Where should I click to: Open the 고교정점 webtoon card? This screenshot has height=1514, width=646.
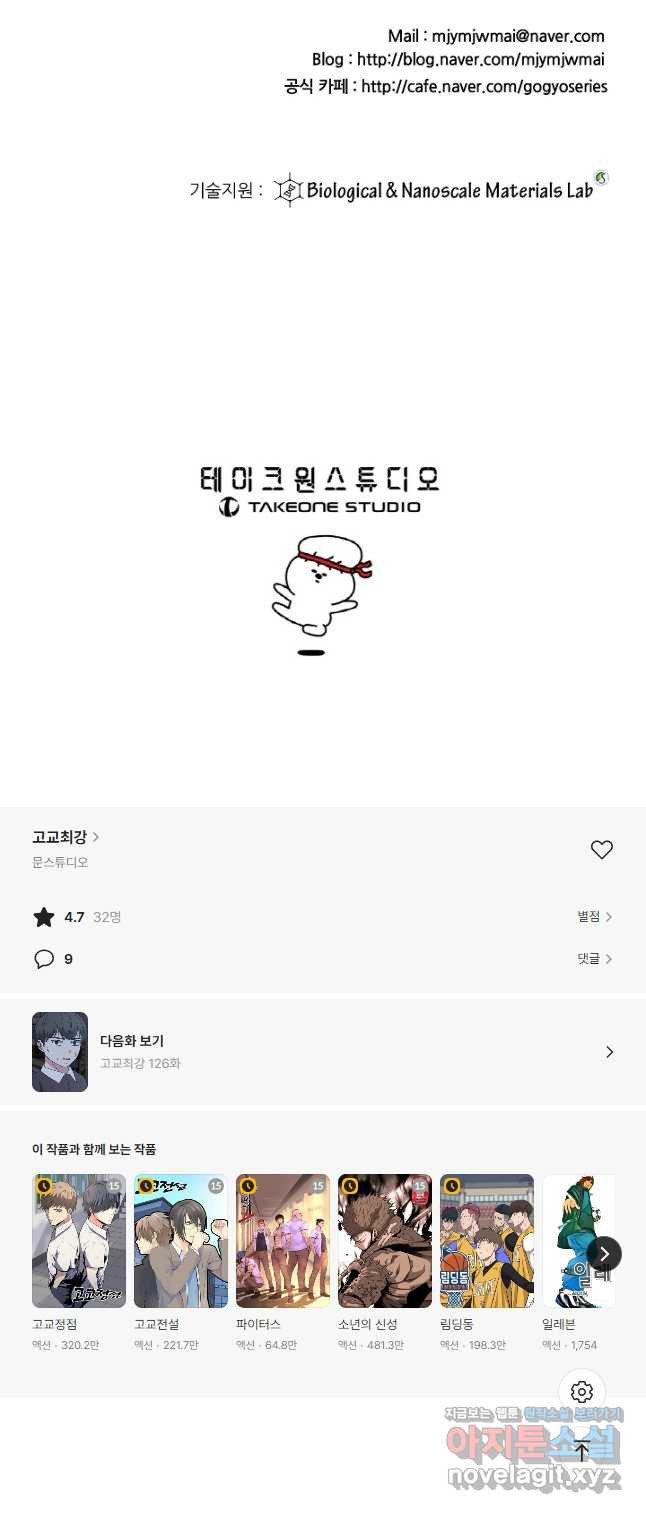[x=79, y=1241]
